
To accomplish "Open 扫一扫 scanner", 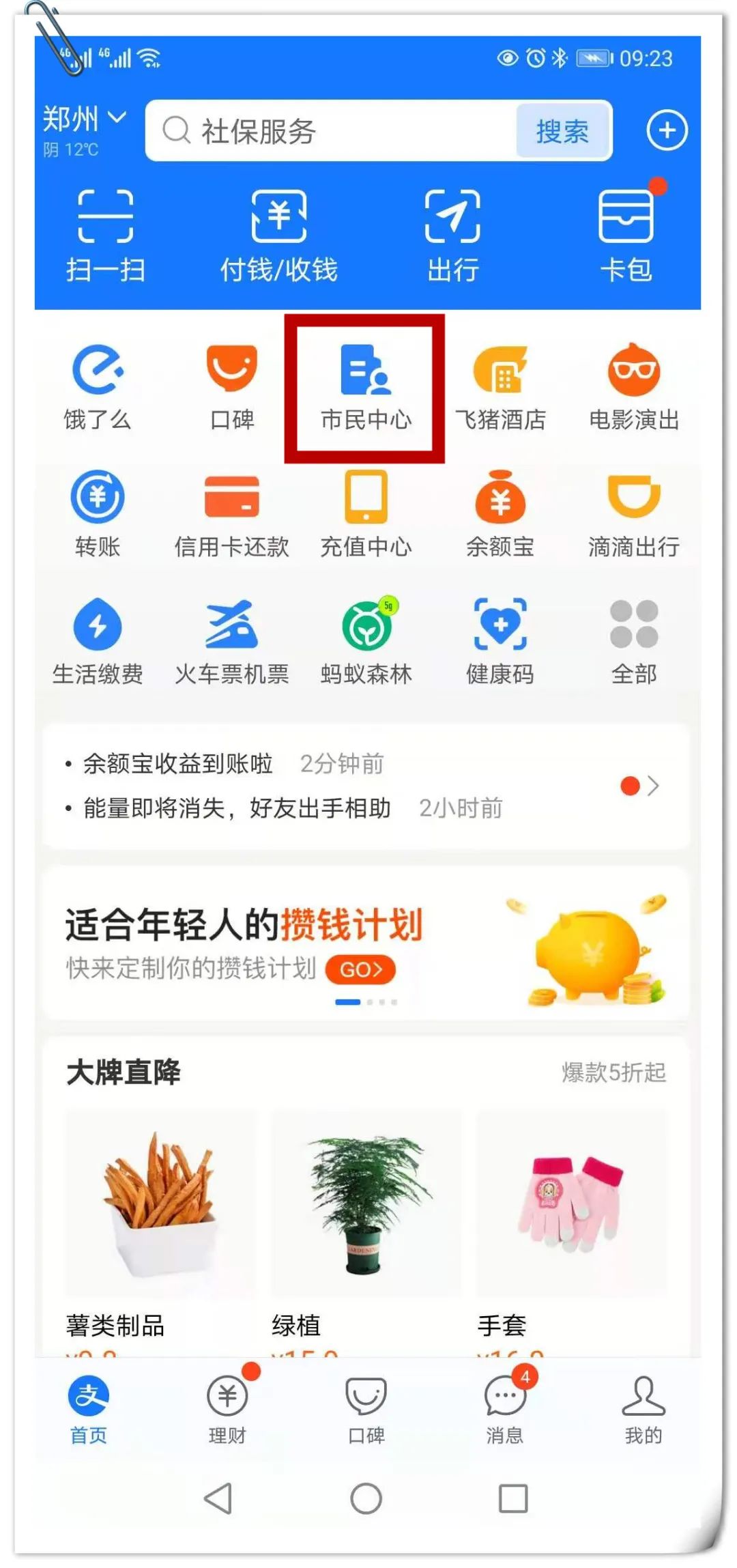I will (105, 236).
